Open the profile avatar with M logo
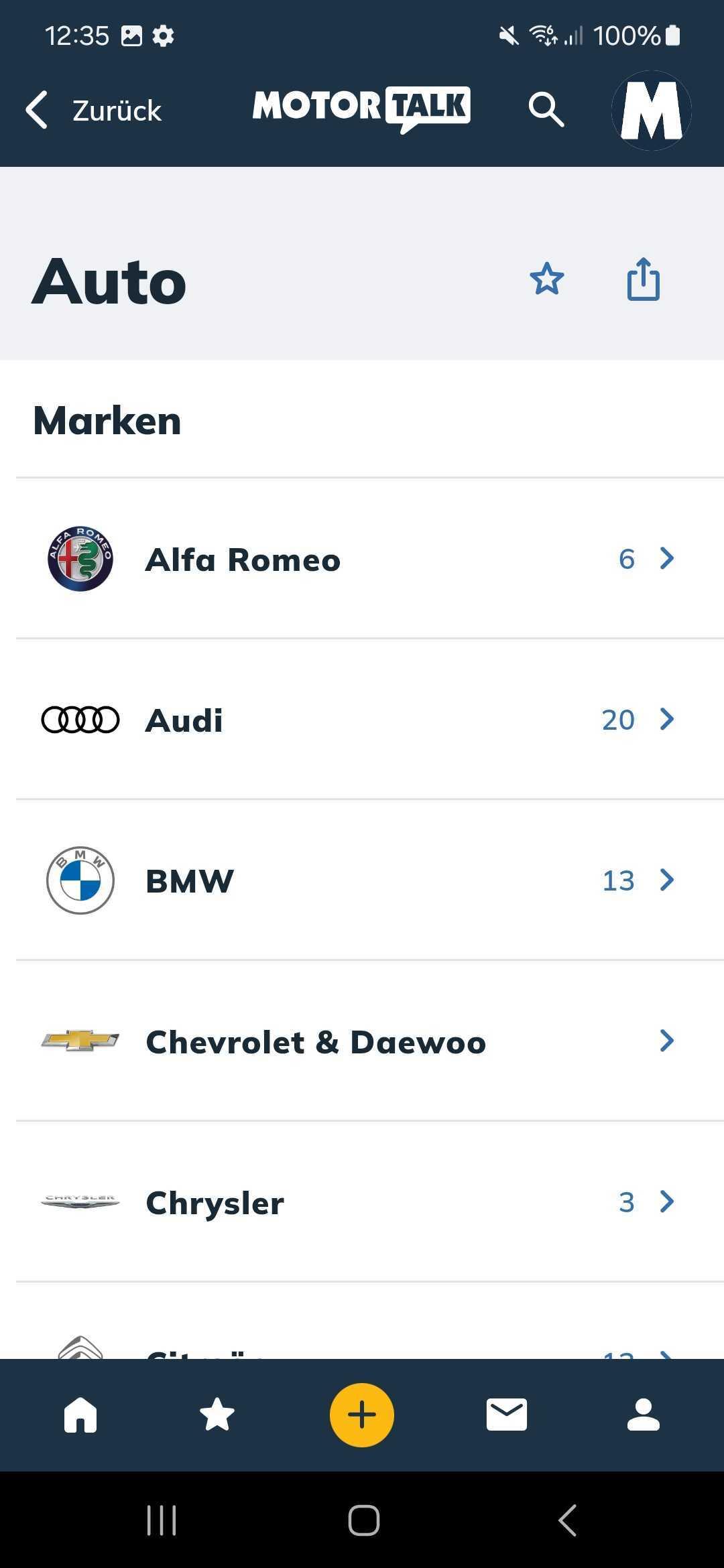The width and height of the screenshot is (724, 1568). [651, 110]
